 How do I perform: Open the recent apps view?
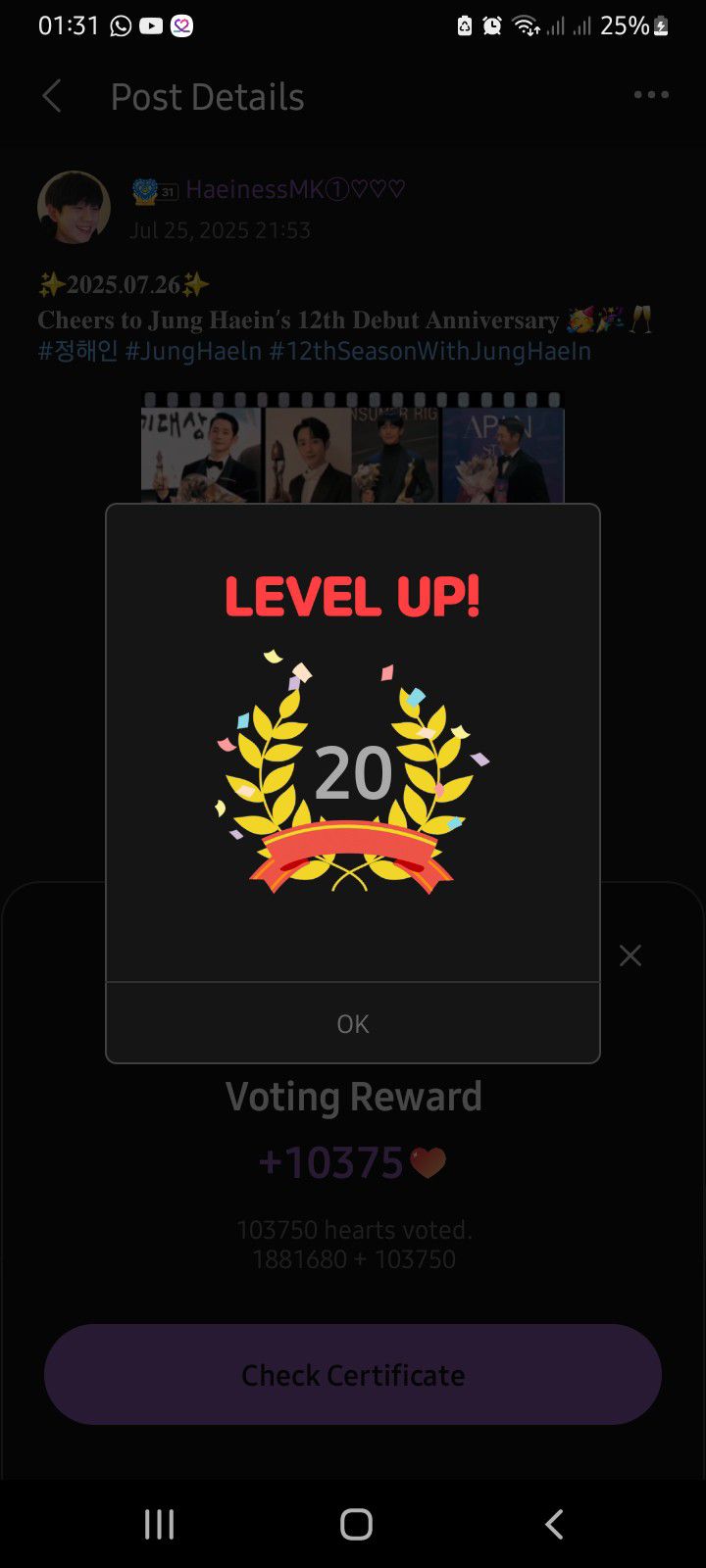click(x=159, y=1524)
